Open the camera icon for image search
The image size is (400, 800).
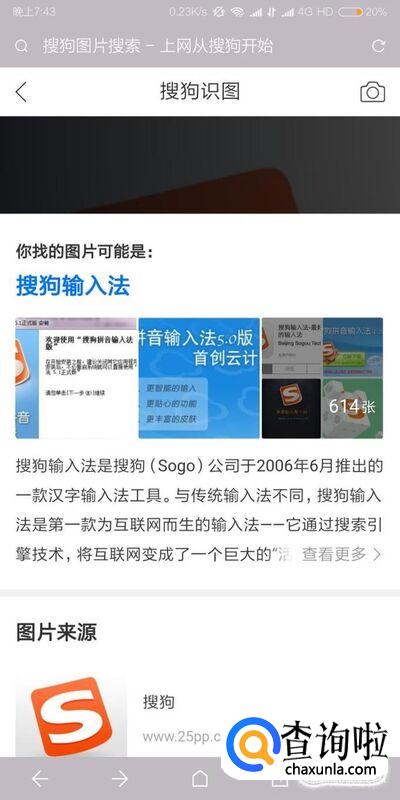[x=373, y=92]
